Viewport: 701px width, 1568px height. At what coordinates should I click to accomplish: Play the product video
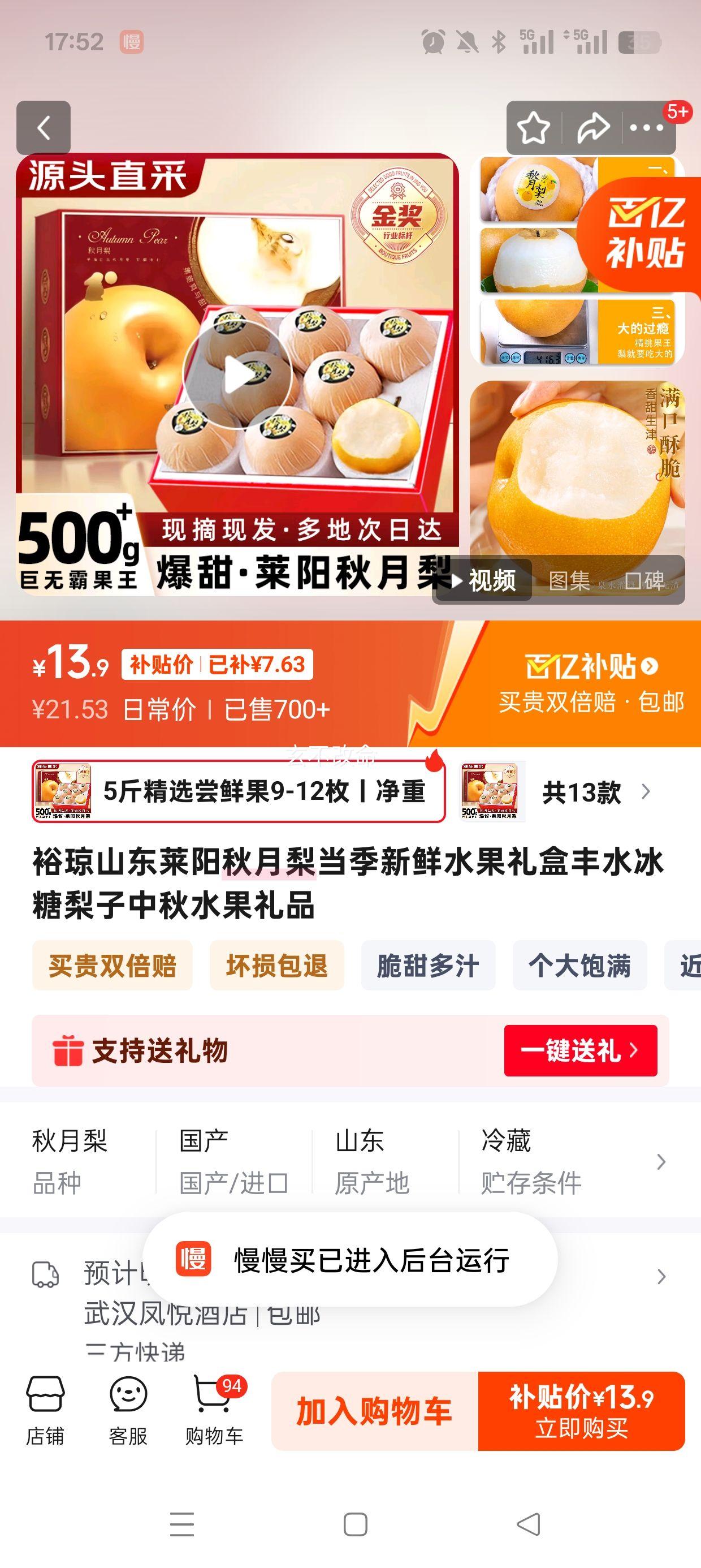point(237,374)
